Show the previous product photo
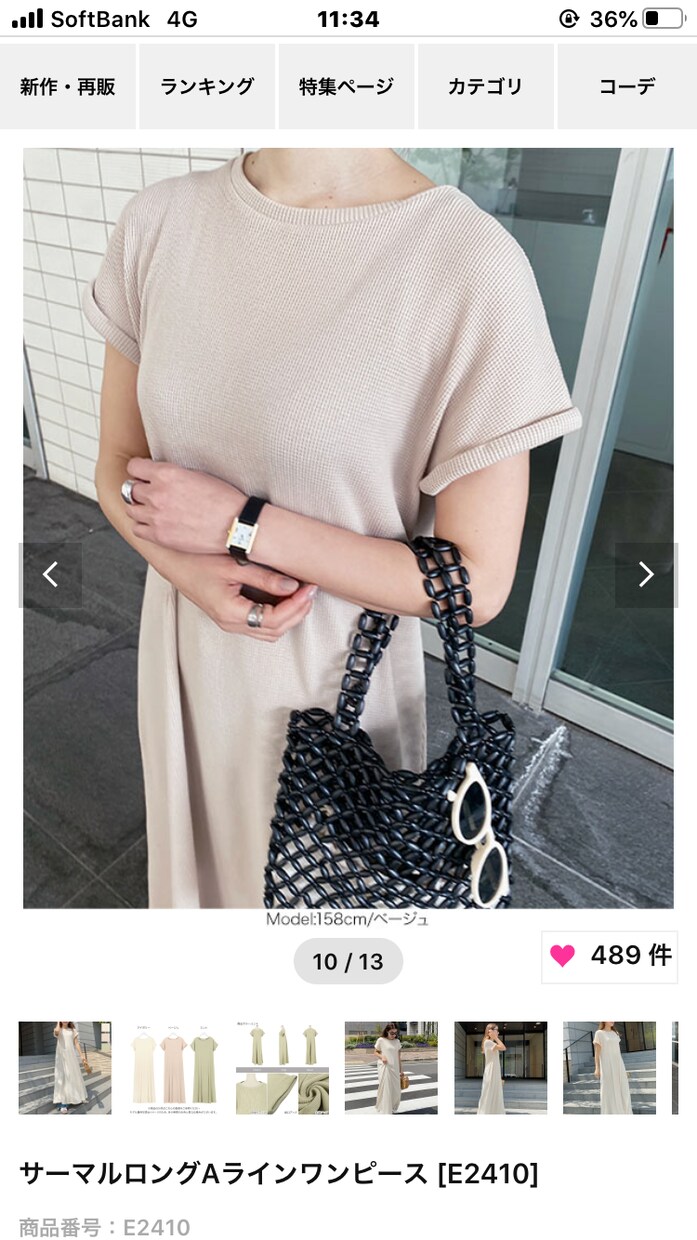697x1240 pixels. click(x=51, y=575)
